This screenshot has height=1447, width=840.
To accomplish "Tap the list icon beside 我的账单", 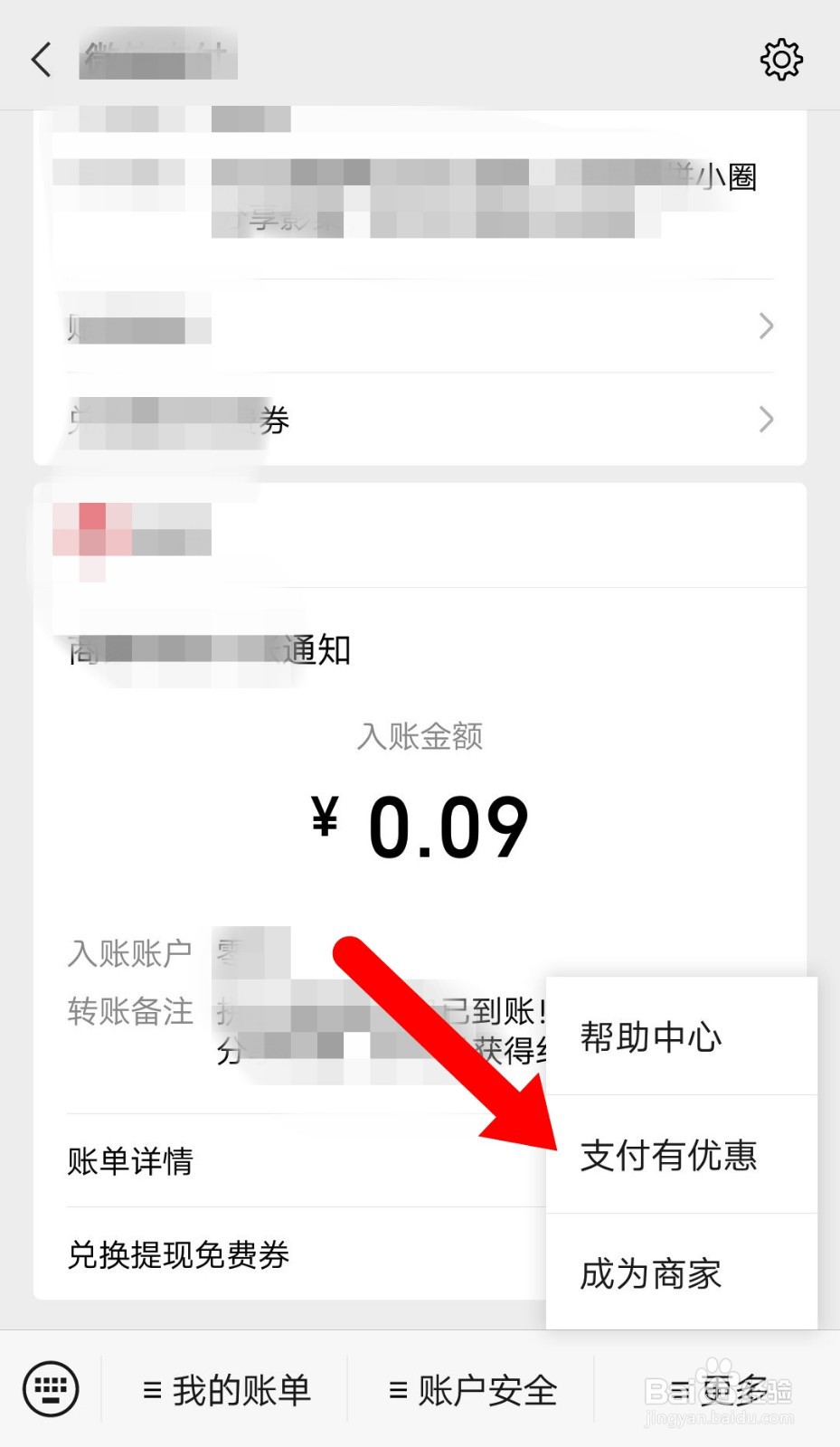I will 151,1390.
